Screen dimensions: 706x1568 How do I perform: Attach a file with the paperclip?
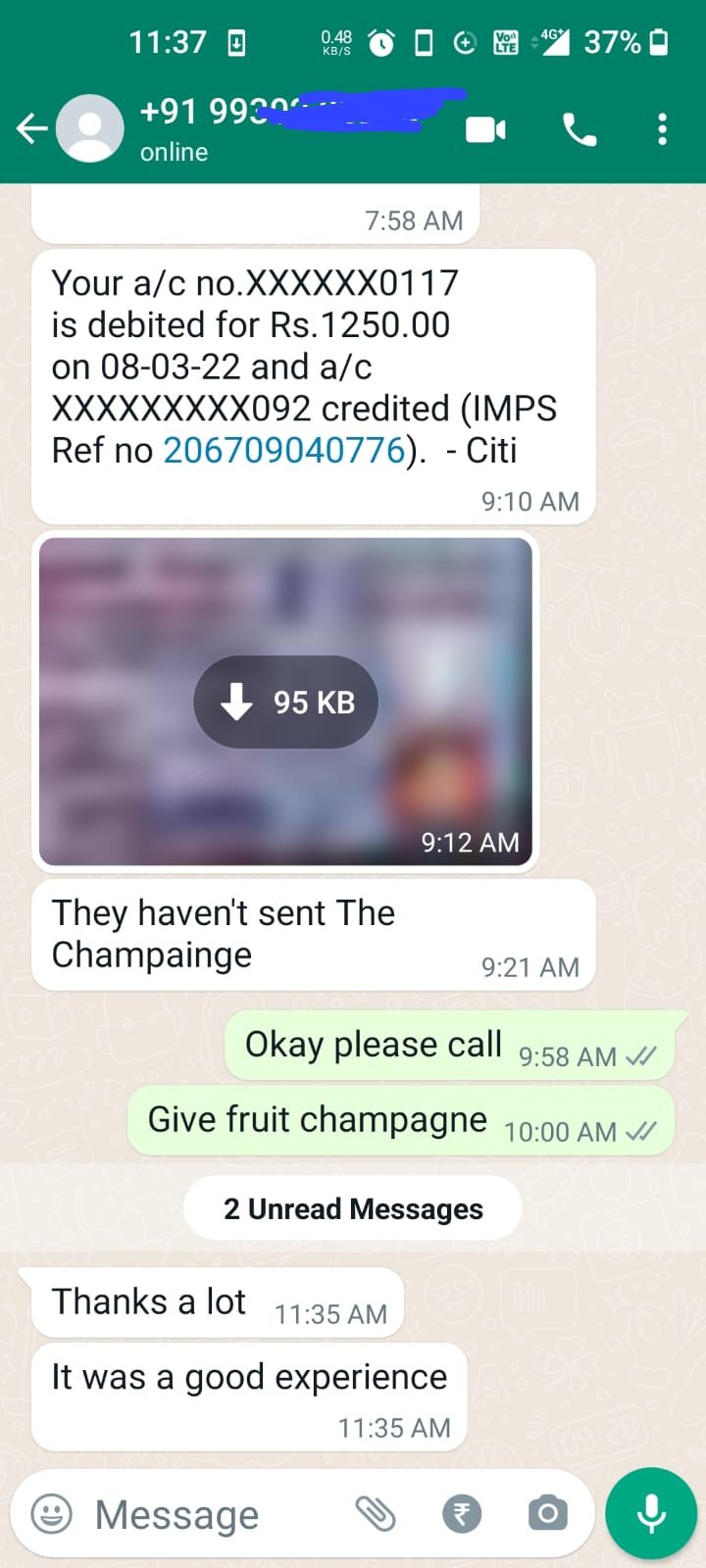pos(375,1514)
